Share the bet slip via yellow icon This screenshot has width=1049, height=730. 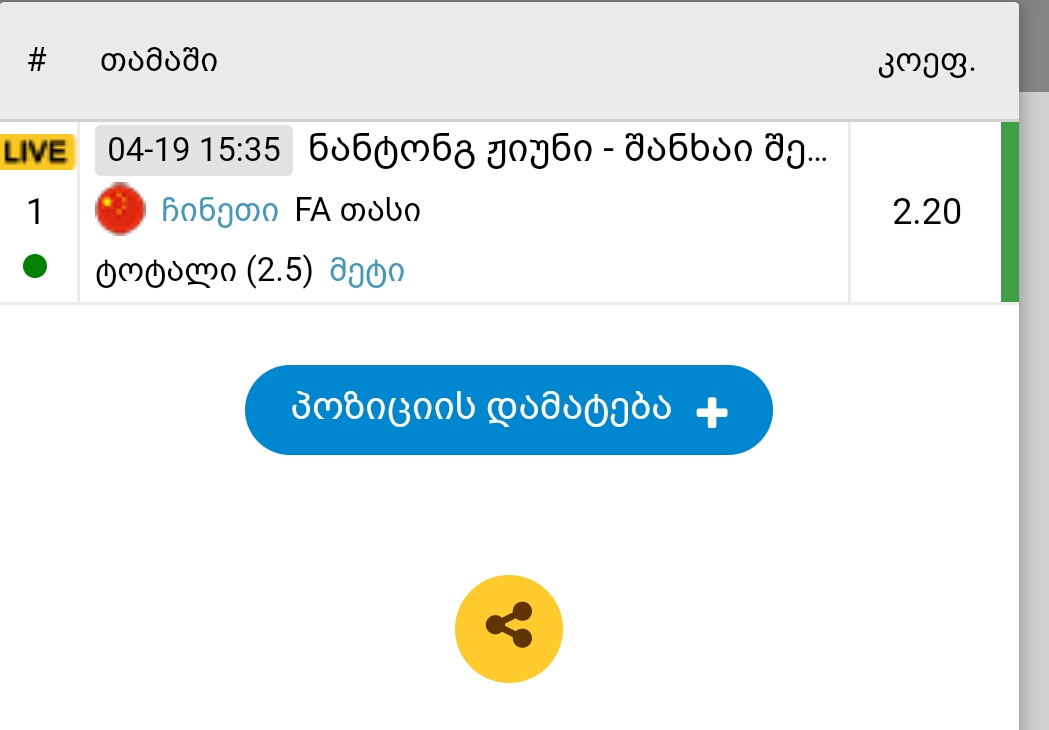tap(509, 628)
